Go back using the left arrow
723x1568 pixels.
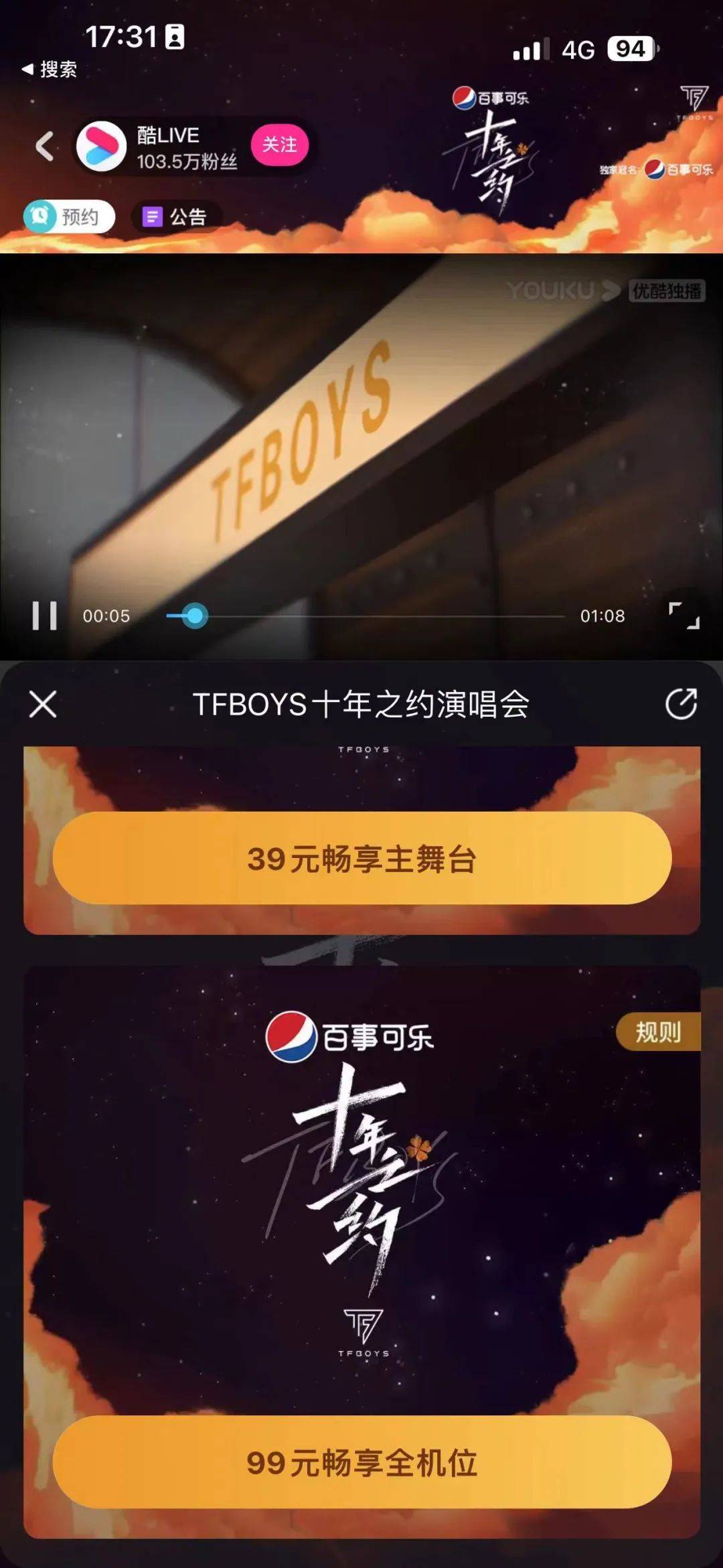tap(44, 146)
